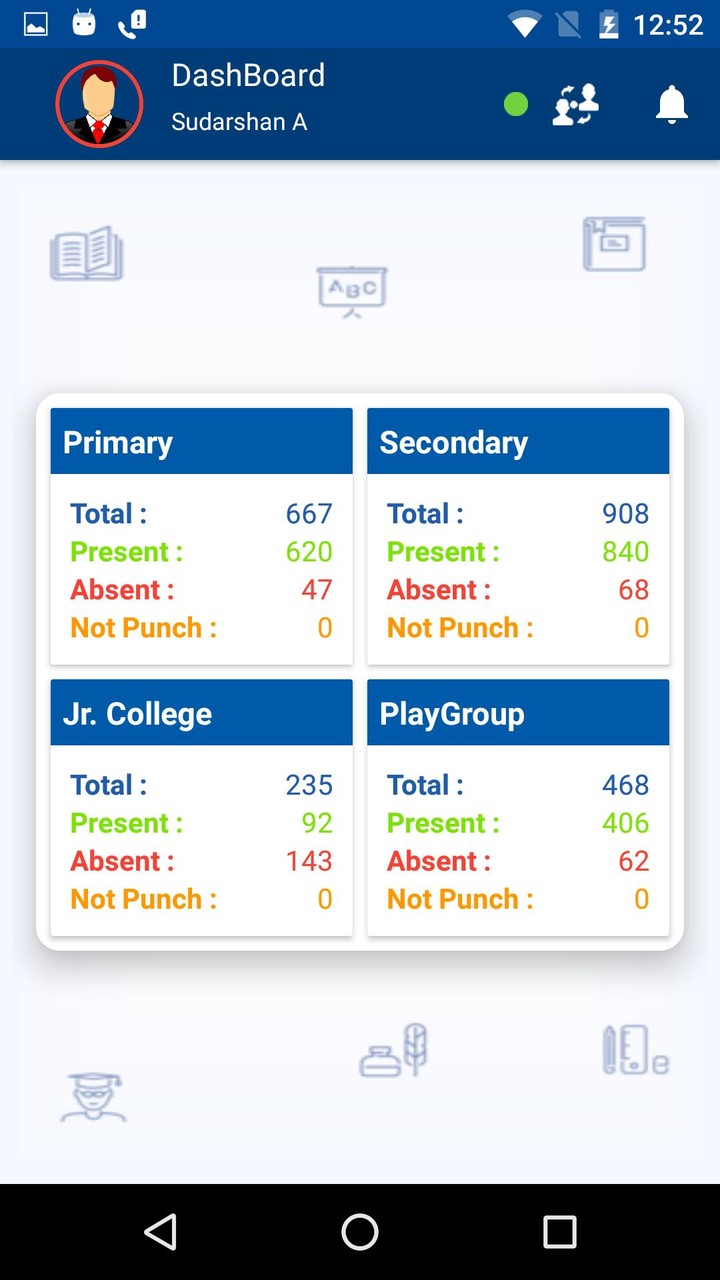Open the Secondary attendance card
This screenshot has width=720, height=1280.
tap(518, 441)
